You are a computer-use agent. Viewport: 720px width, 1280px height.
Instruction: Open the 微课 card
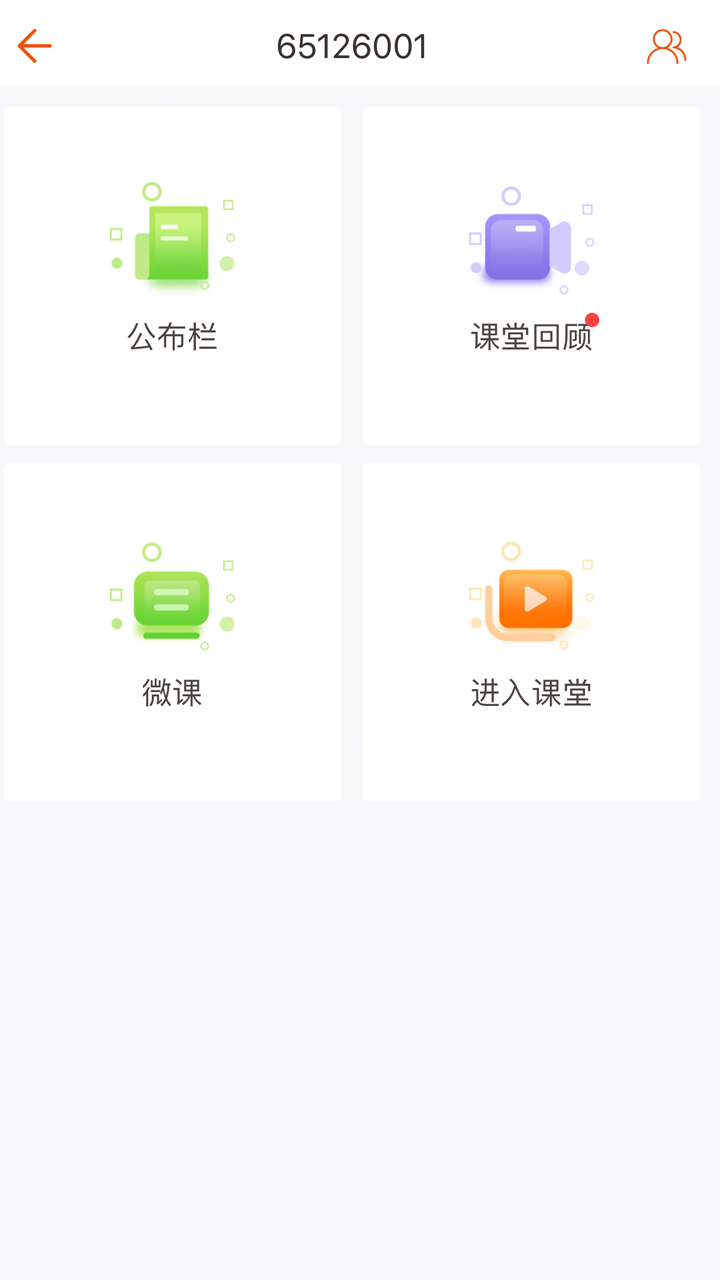(x=172, y=630)
